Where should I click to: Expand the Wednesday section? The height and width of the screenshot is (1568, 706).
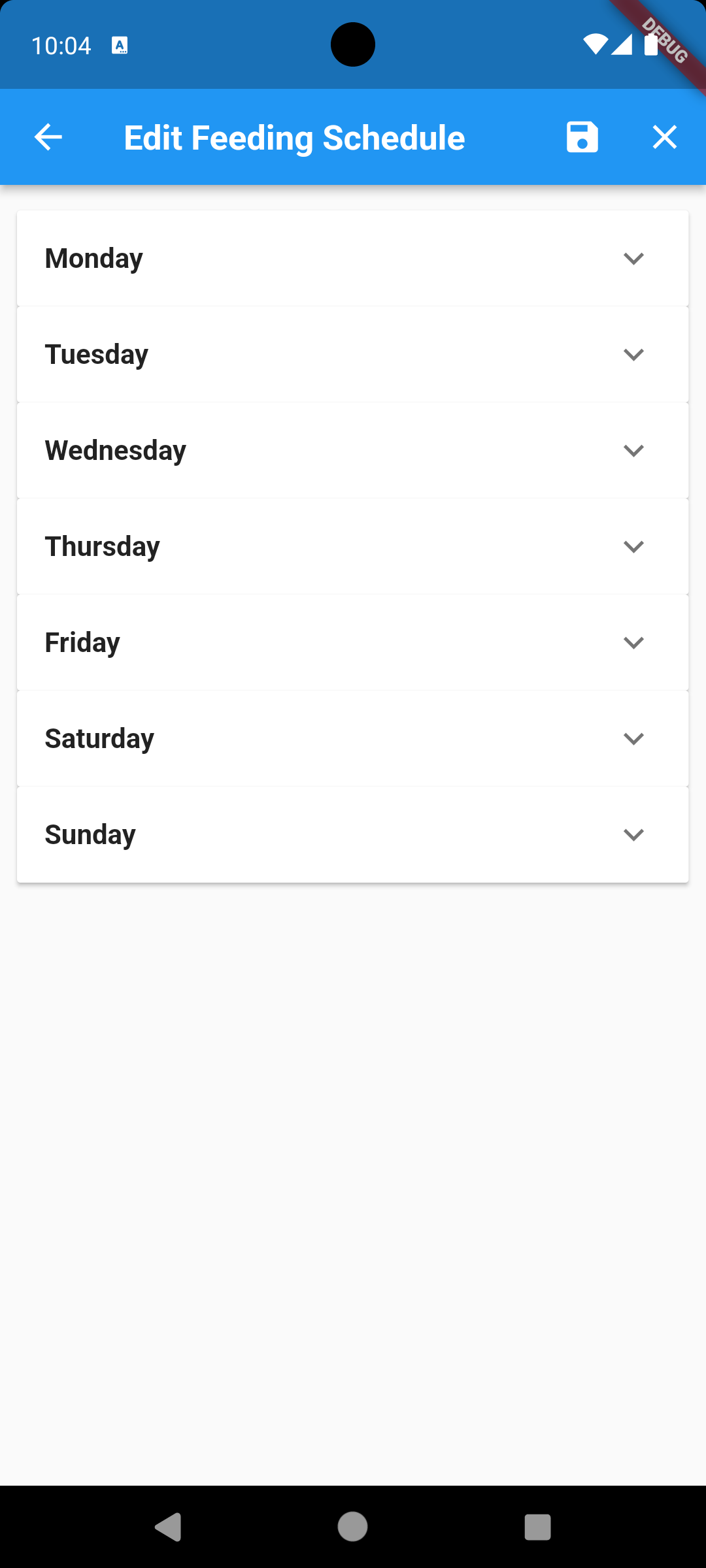(x=633, y=451)
